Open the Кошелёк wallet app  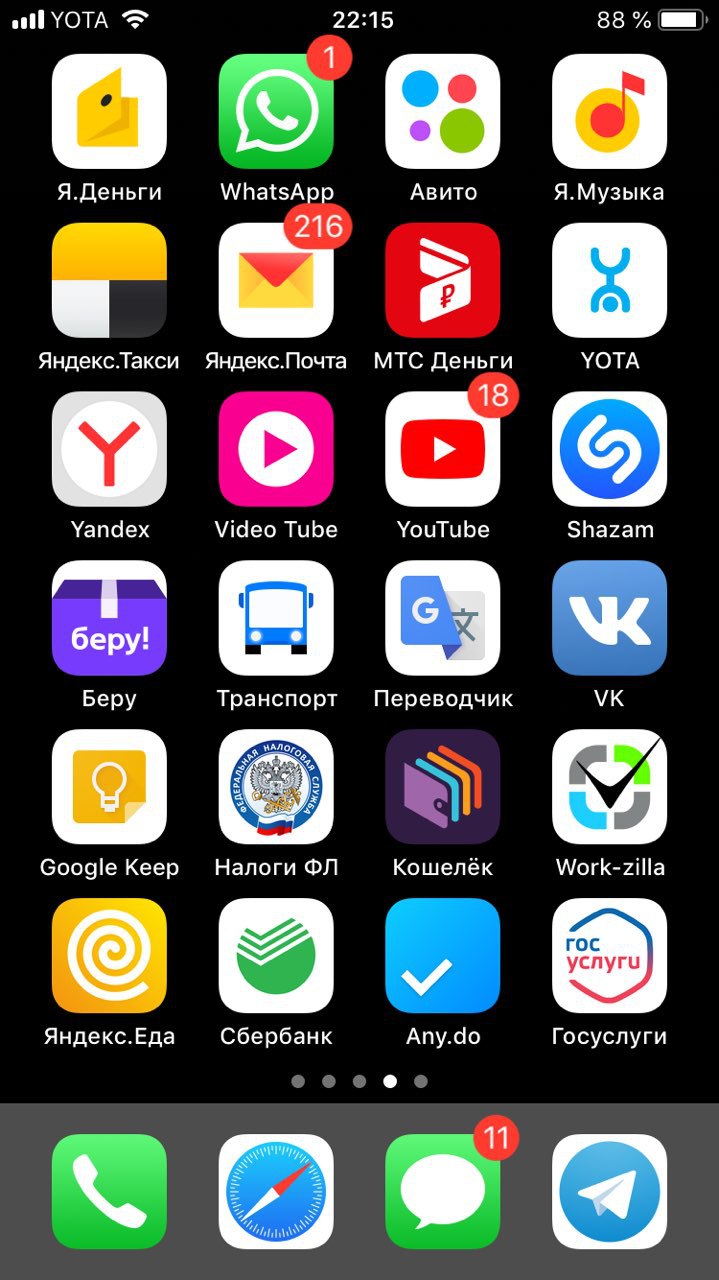443,787
